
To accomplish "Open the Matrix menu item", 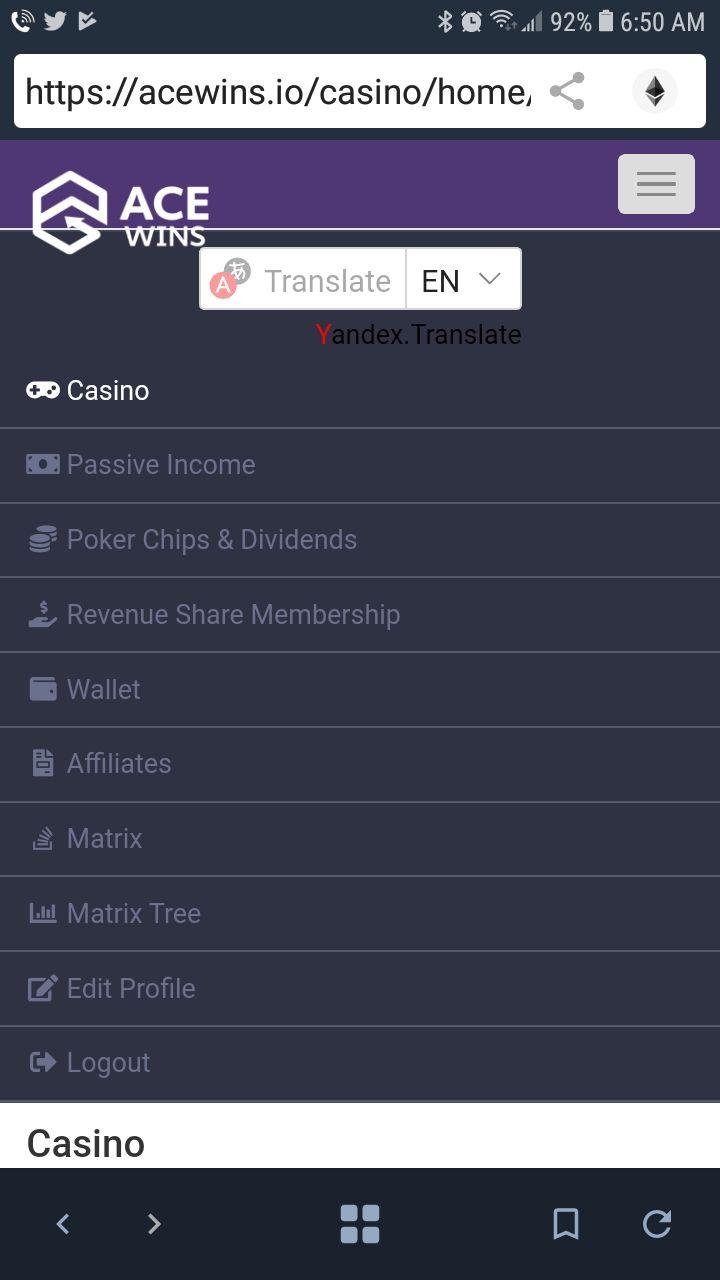I will [x=360, y=839].
